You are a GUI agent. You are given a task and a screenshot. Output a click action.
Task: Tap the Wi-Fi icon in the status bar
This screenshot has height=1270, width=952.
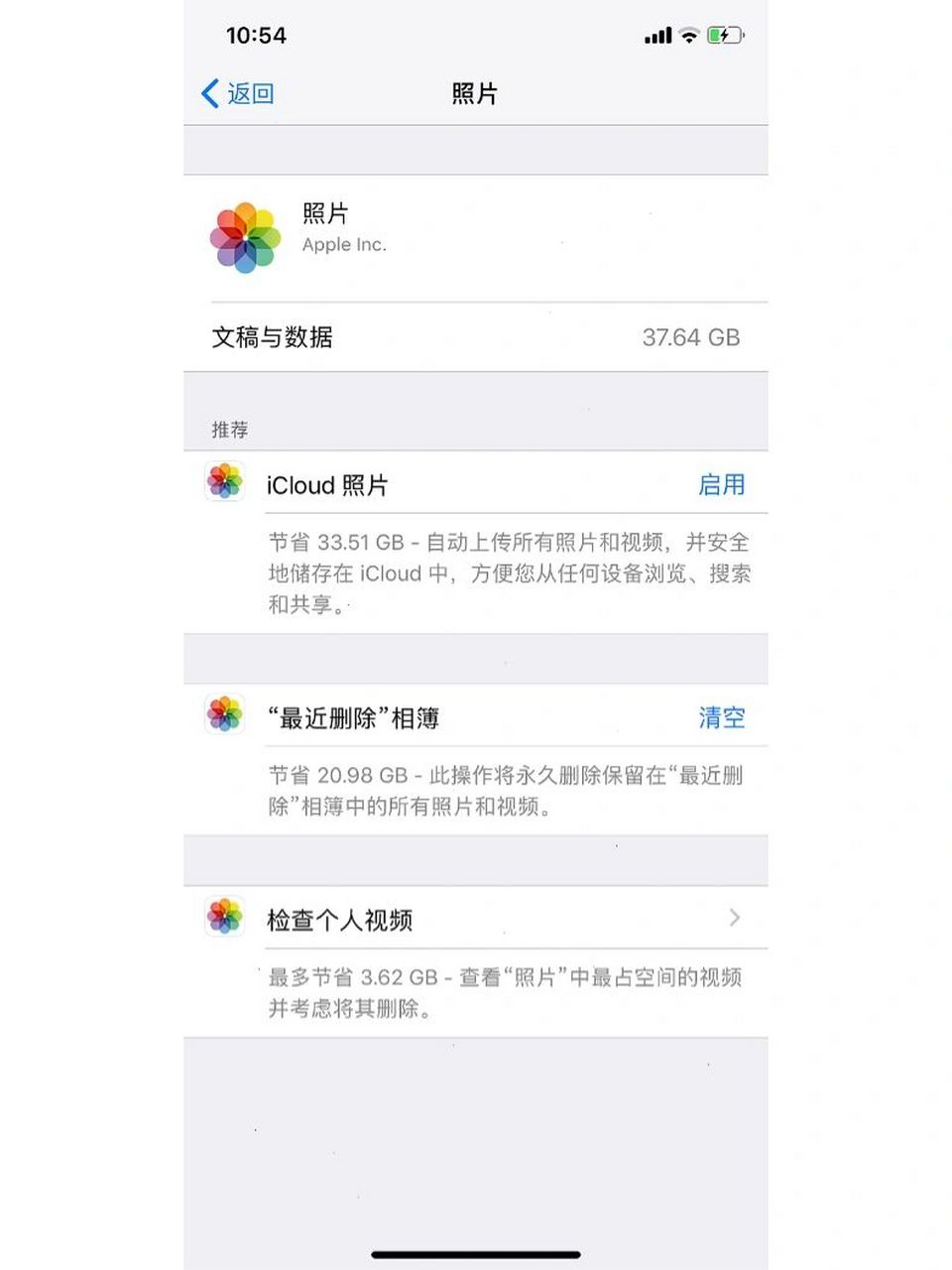coord(690,34)
